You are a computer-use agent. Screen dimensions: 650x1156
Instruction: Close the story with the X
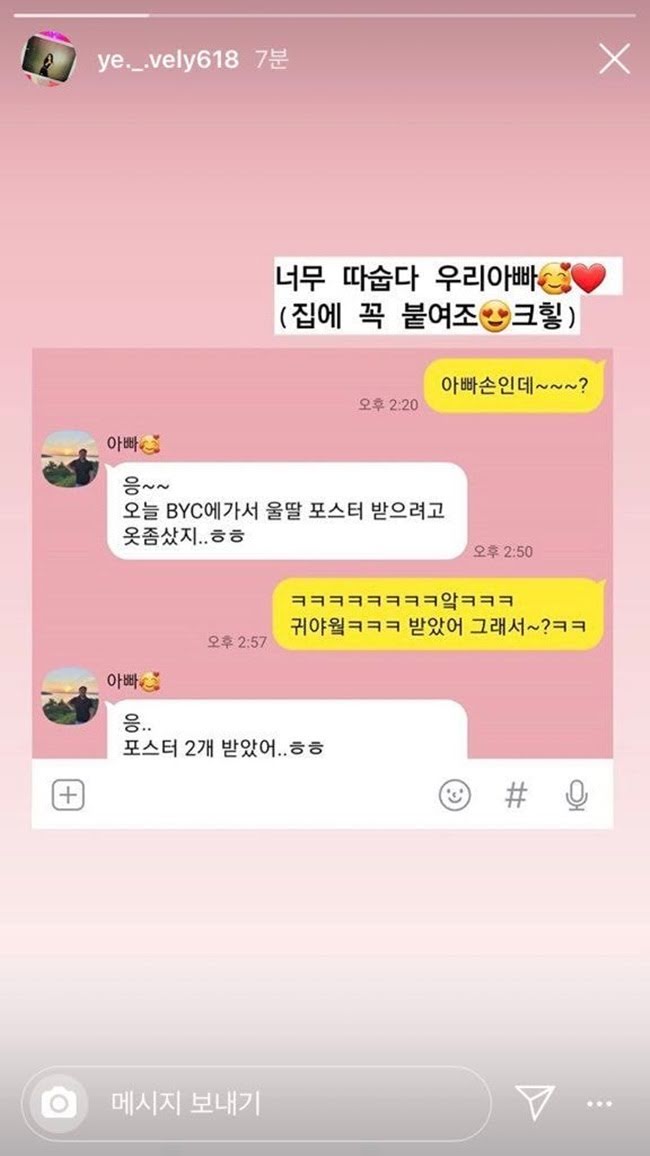point(614,59)
